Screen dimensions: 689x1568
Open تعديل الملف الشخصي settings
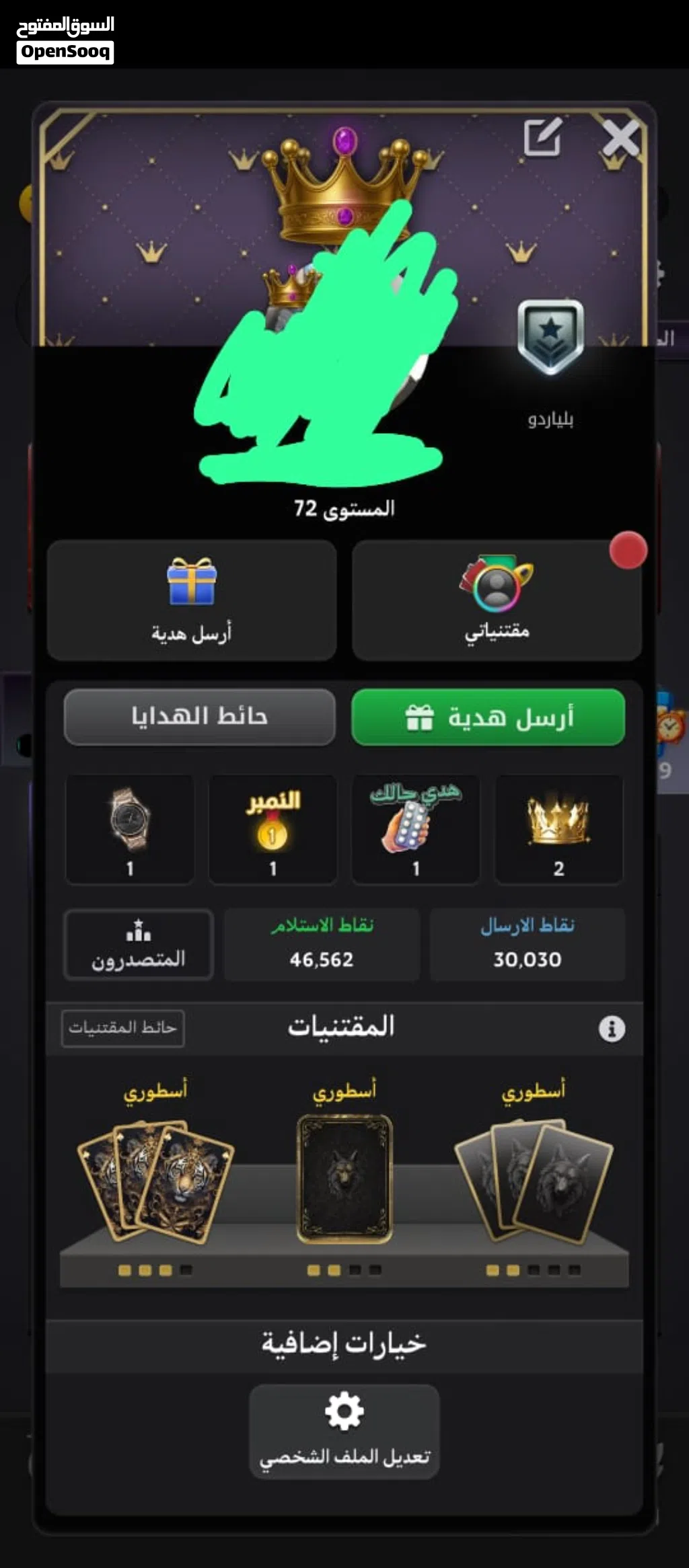(x=344, y=1431)
